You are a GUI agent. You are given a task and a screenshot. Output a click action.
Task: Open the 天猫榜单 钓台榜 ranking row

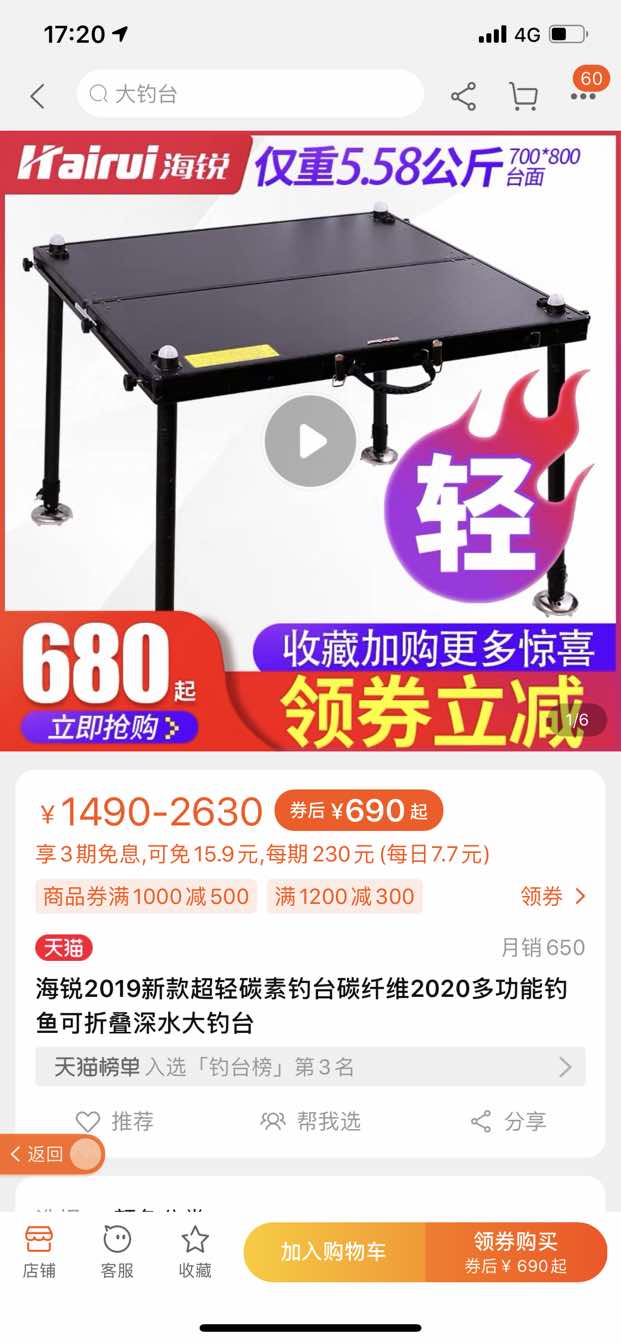point(310,1067)
